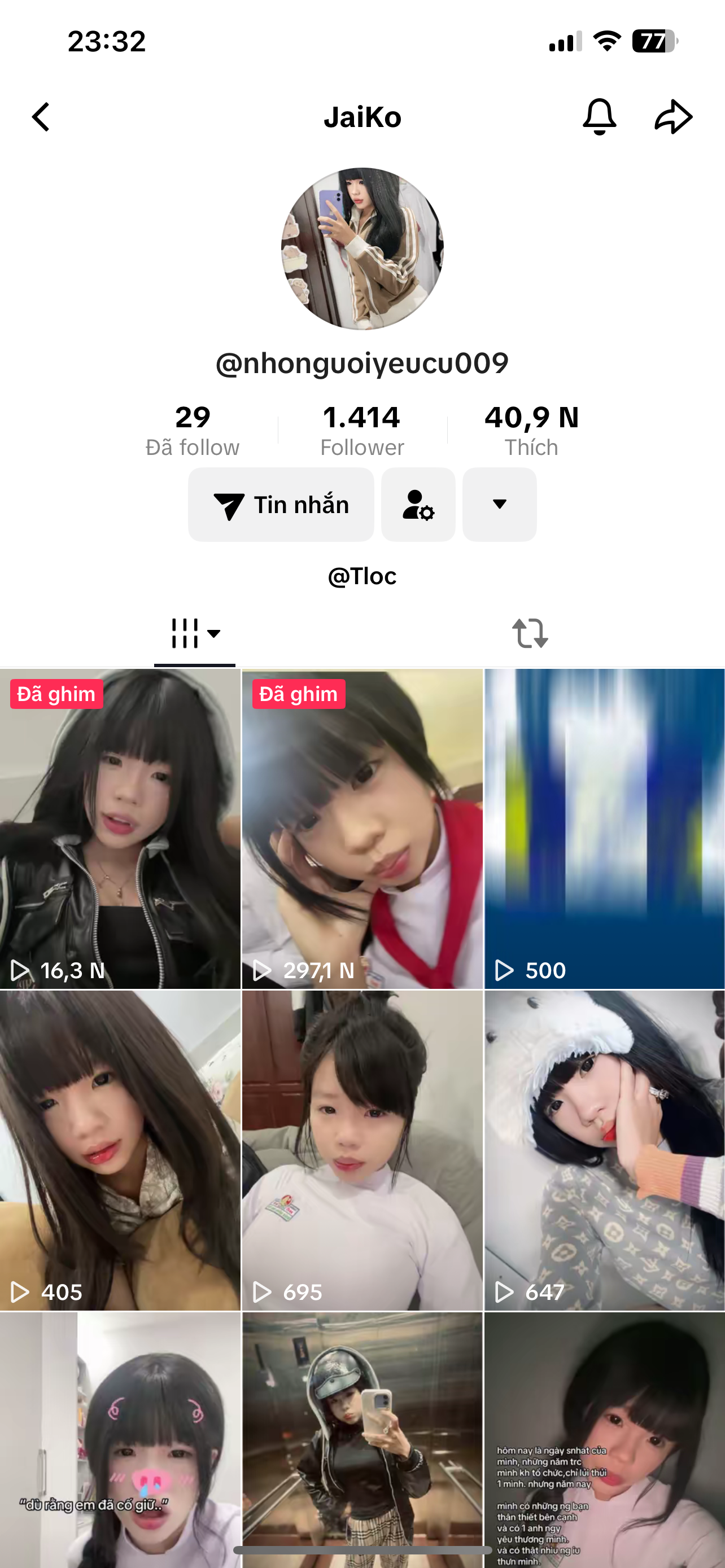Open the video with 500 views
The image size is (725, 1568).
click(x=605, y=828)
